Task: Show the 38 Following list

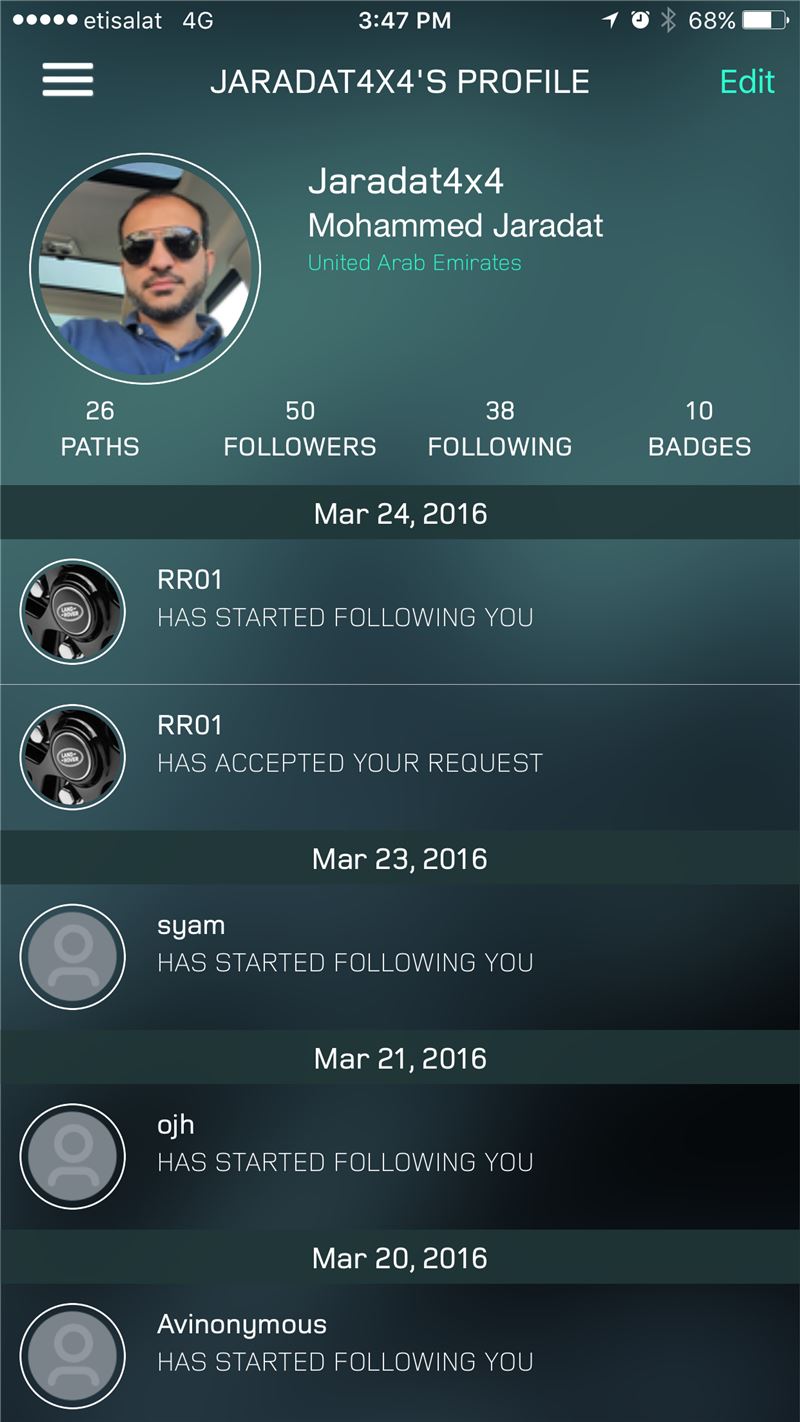Action: click(x=500, y=429)
